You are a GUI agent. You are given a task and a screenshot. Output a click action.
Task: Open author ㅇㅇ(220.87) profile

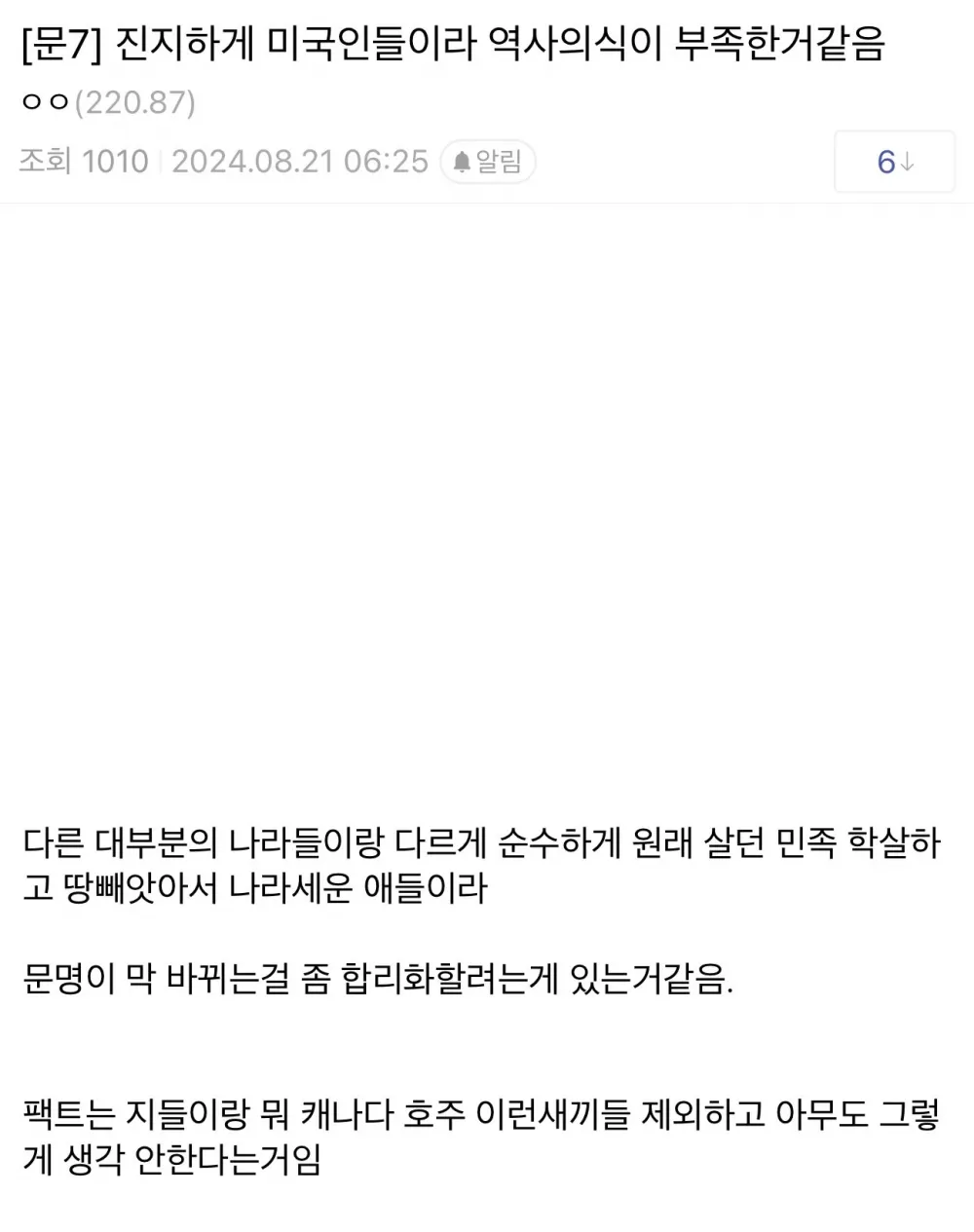[108, 103]
